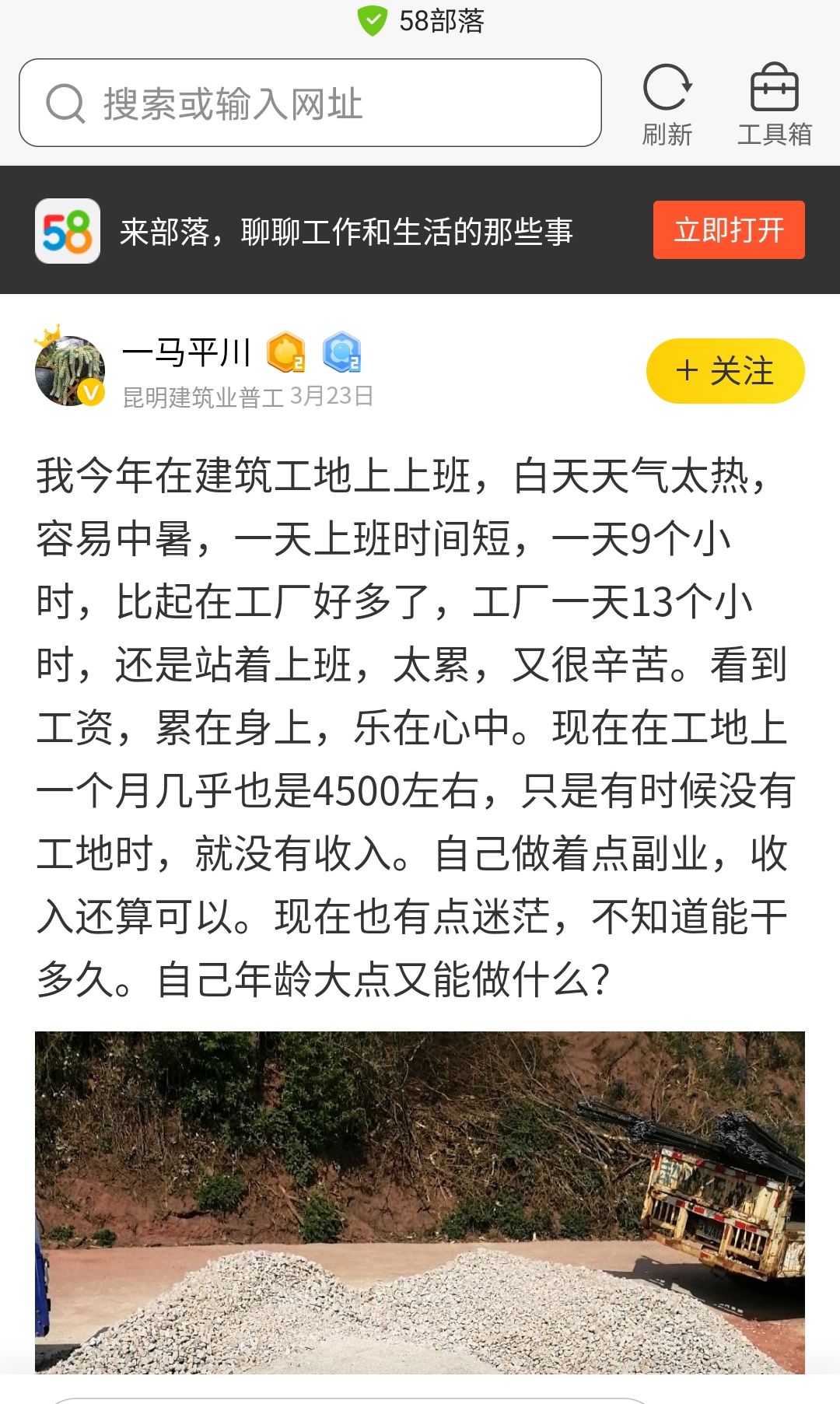Screen dimensions: 840x1404
Task: Tap the yellow V verified badge on avatar
Action: pyautogui.click(x=91, y=390)
